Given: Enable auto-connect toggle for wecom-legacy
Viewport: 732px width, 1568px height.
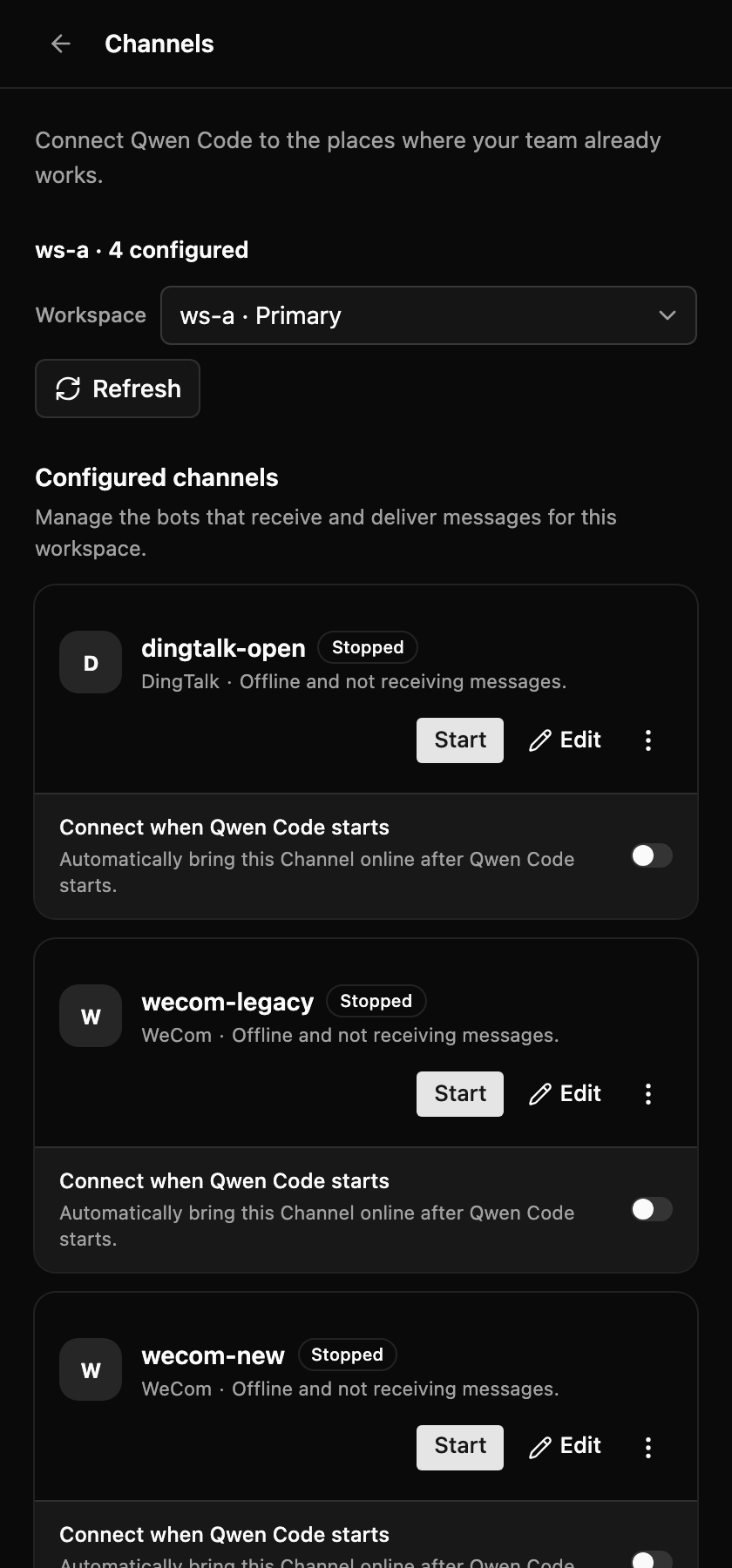Looking at the screenshot, I should [x=652, y=1209].
